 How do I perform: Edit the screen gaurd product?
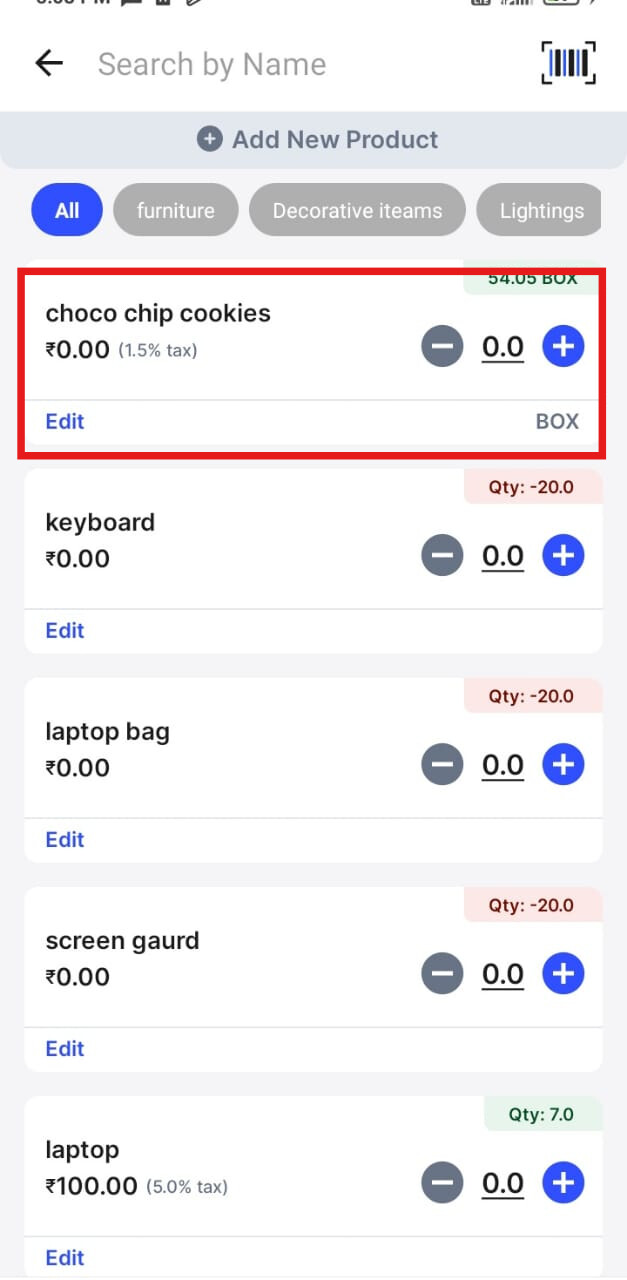tap(65, 1048)
